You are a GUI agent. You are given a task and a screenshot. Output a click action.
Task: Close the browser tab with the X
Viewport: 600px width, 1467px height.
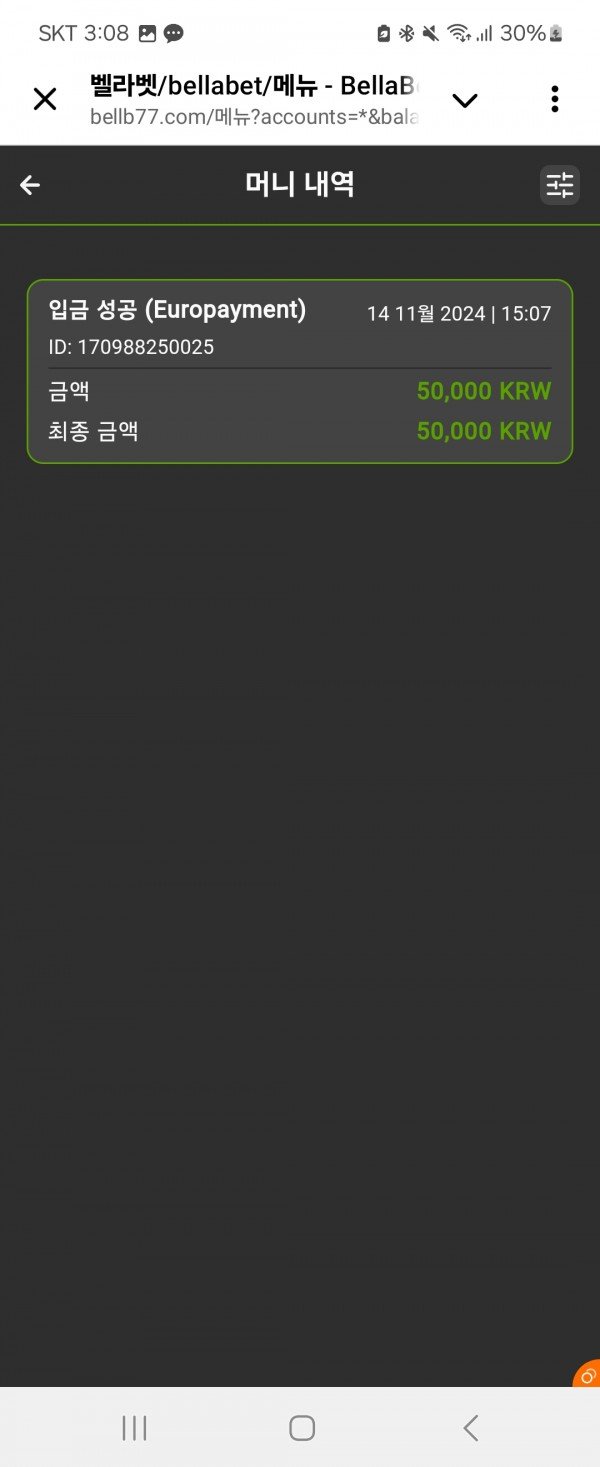point(45,99)
